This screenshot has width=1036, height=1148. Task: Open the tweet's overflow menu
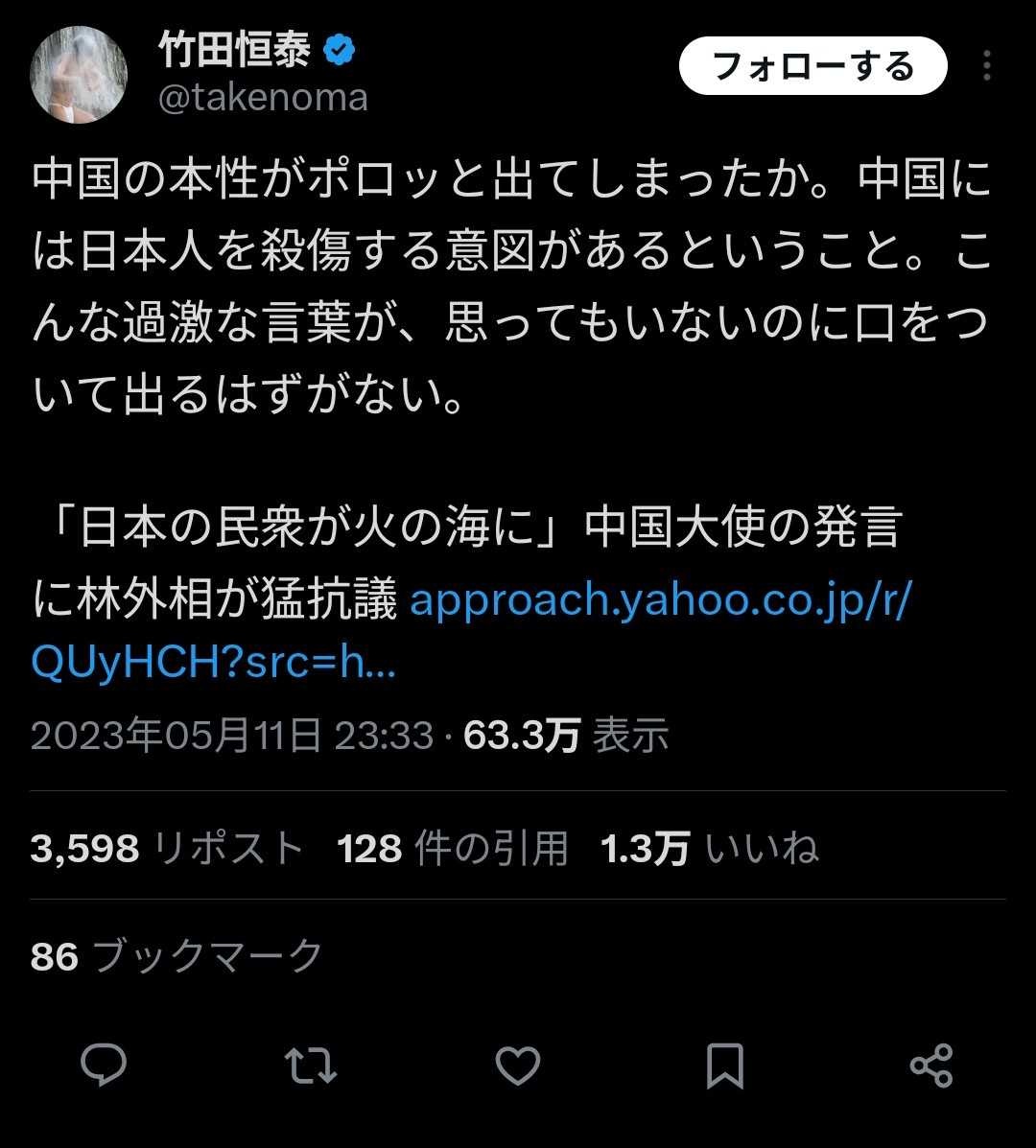(987, 67)
